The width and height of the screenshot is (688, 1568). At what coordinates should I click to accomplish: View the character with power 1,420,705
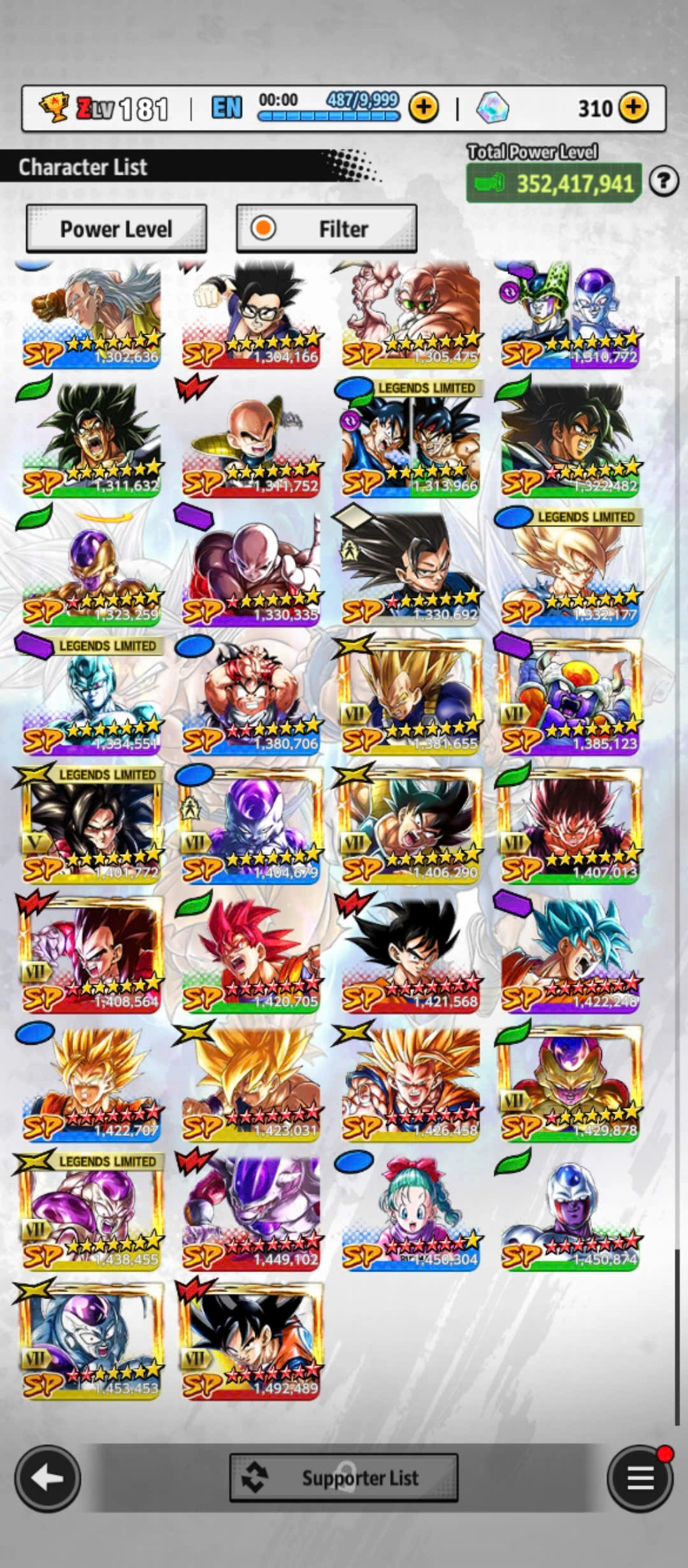coord(251,954)
